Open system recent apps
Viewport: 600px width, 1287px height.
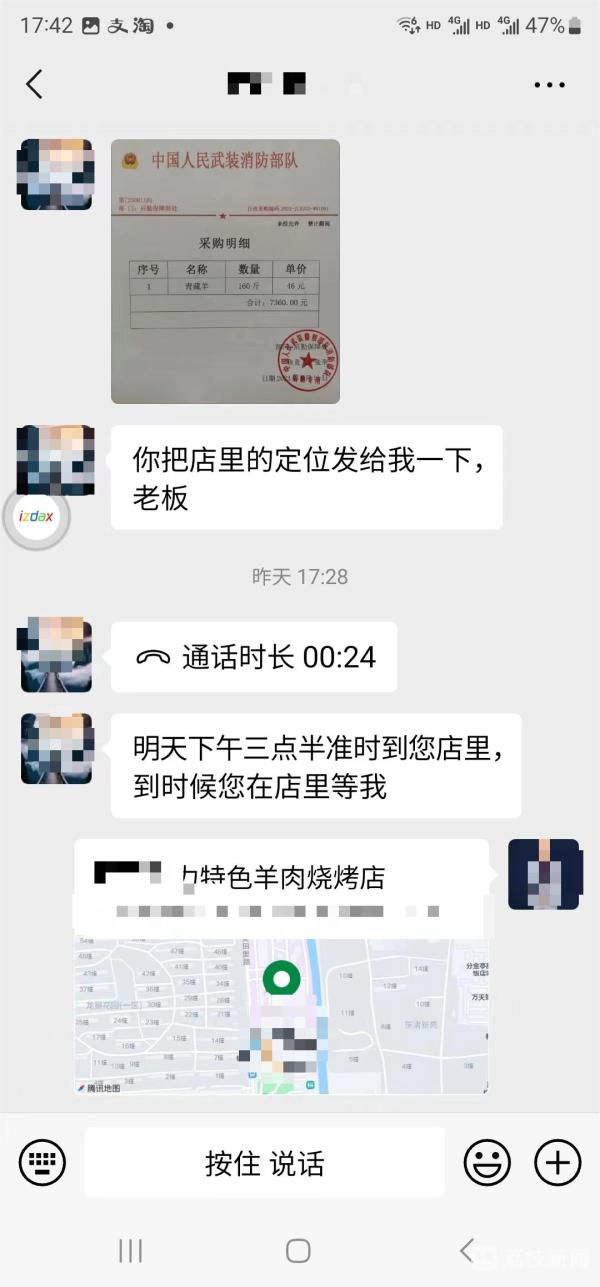coord(130,1250)
